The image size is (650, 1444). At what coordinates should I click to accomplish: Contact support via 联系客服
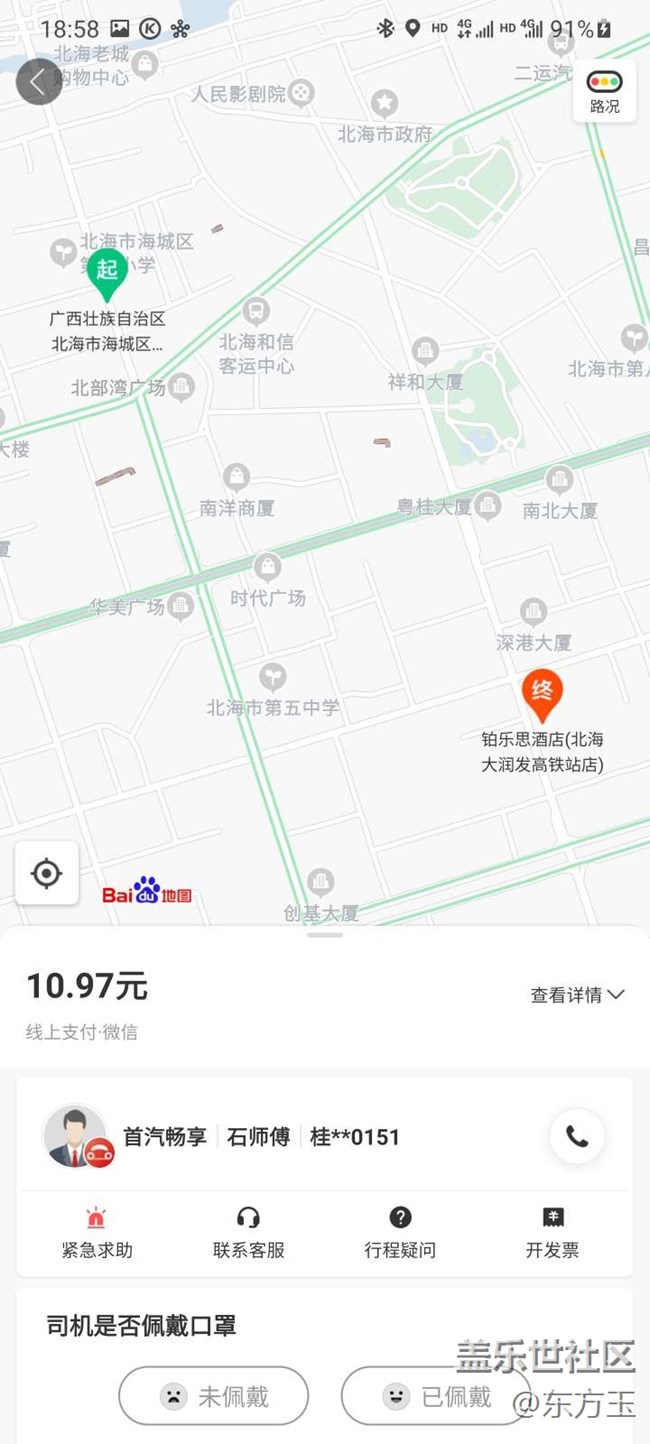coord(248,1232)
